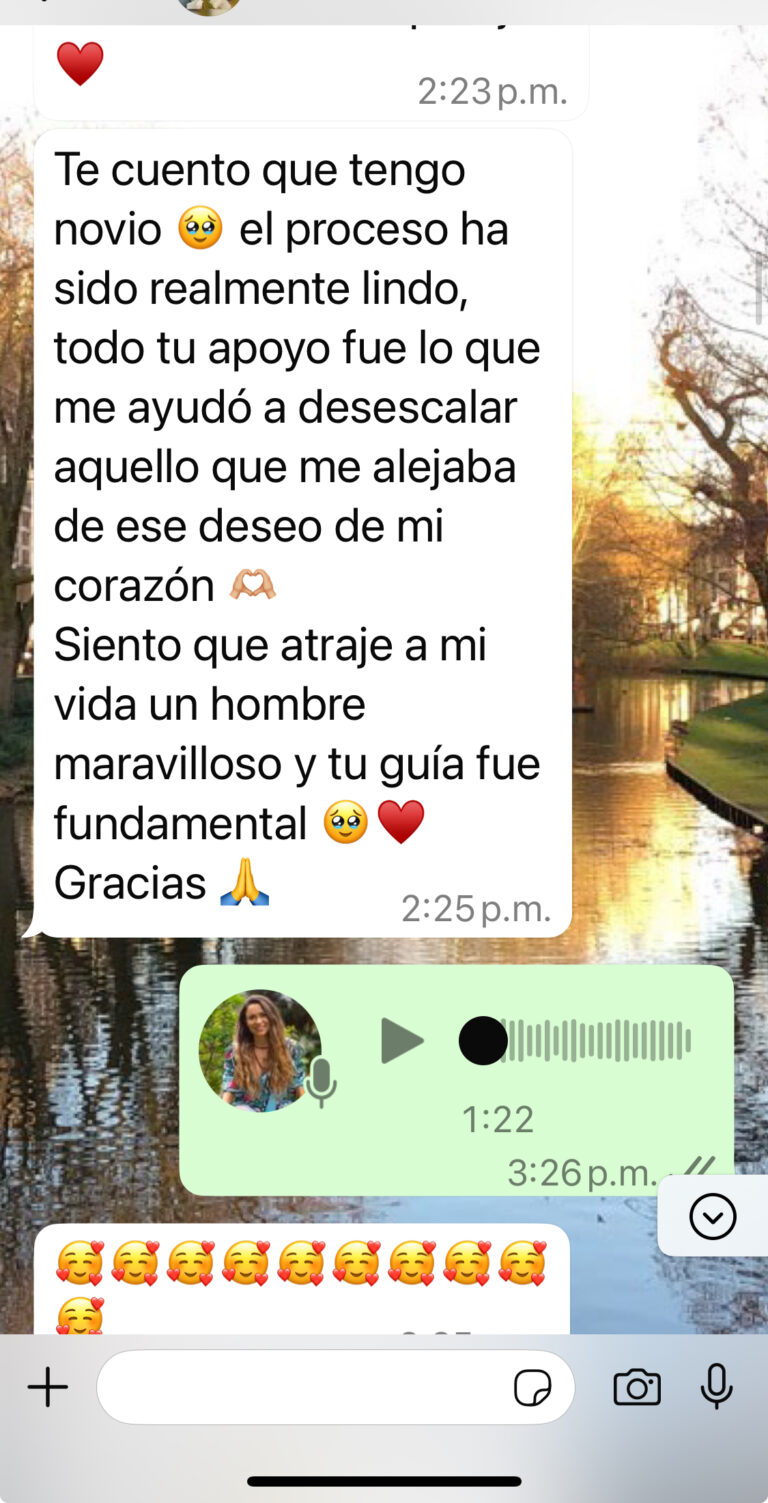This screenshot has width=768, height=1503.
Task: Open the plus attachment menu
Action: [x=47, y=1387]
